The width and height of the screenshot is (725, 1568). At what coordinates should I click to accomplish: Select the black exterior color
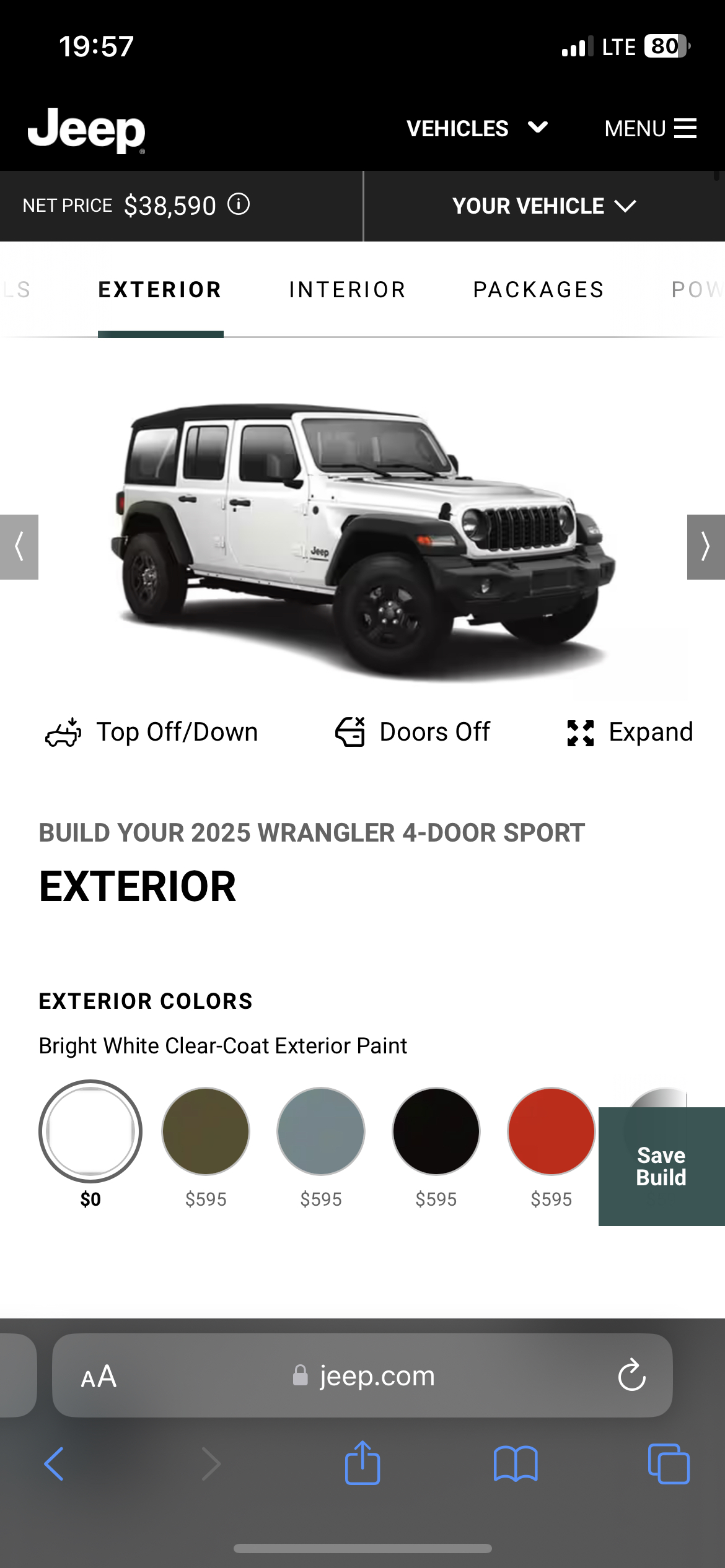pos(436,1131)
